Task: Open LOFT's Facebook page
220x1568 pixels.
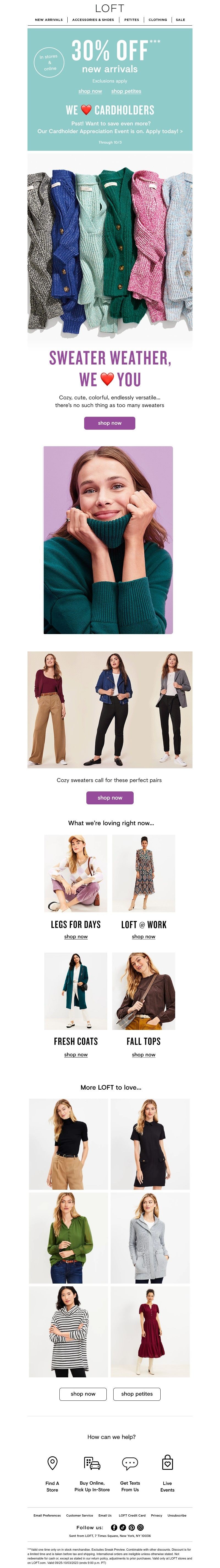Action: pos(114,1527)
